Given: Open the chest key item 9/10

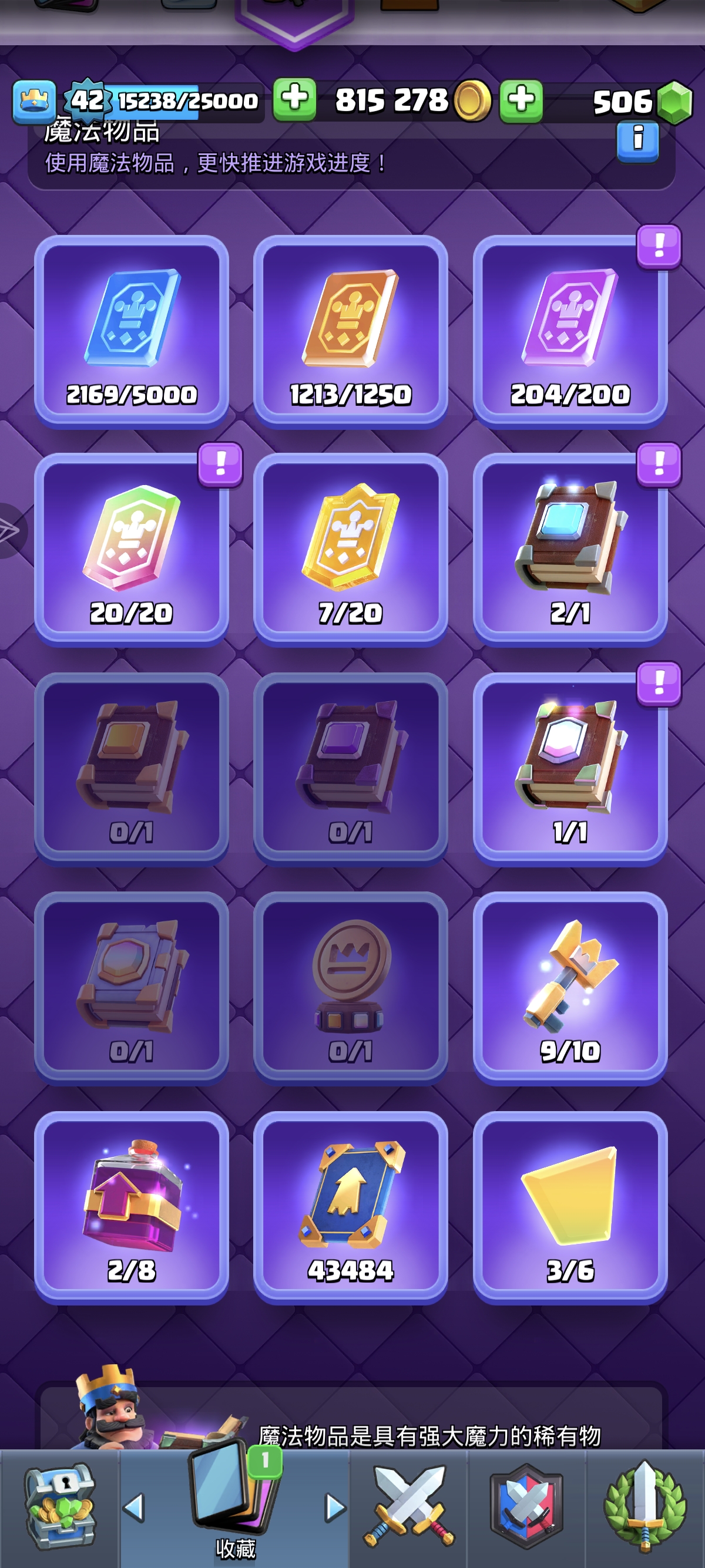Looking at the screenshot, I should pyautogui.click(x=570, y=987).
